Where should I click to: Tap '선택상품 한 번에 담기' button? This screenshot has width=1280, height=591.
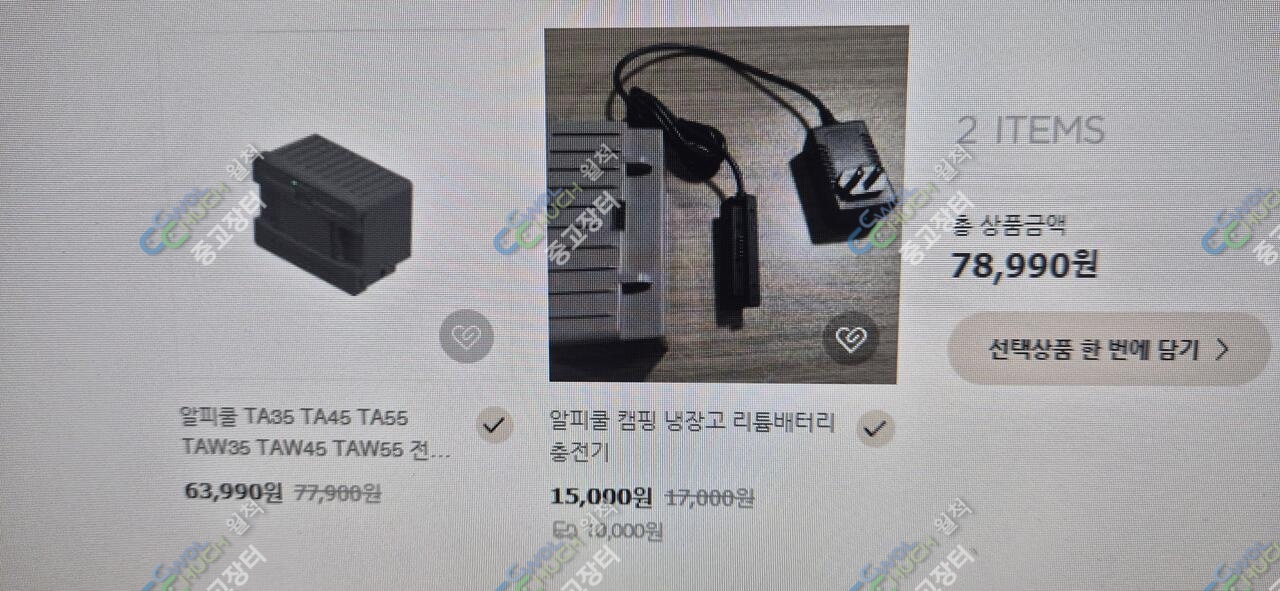pyautogui.click(x=1108, y=349)
